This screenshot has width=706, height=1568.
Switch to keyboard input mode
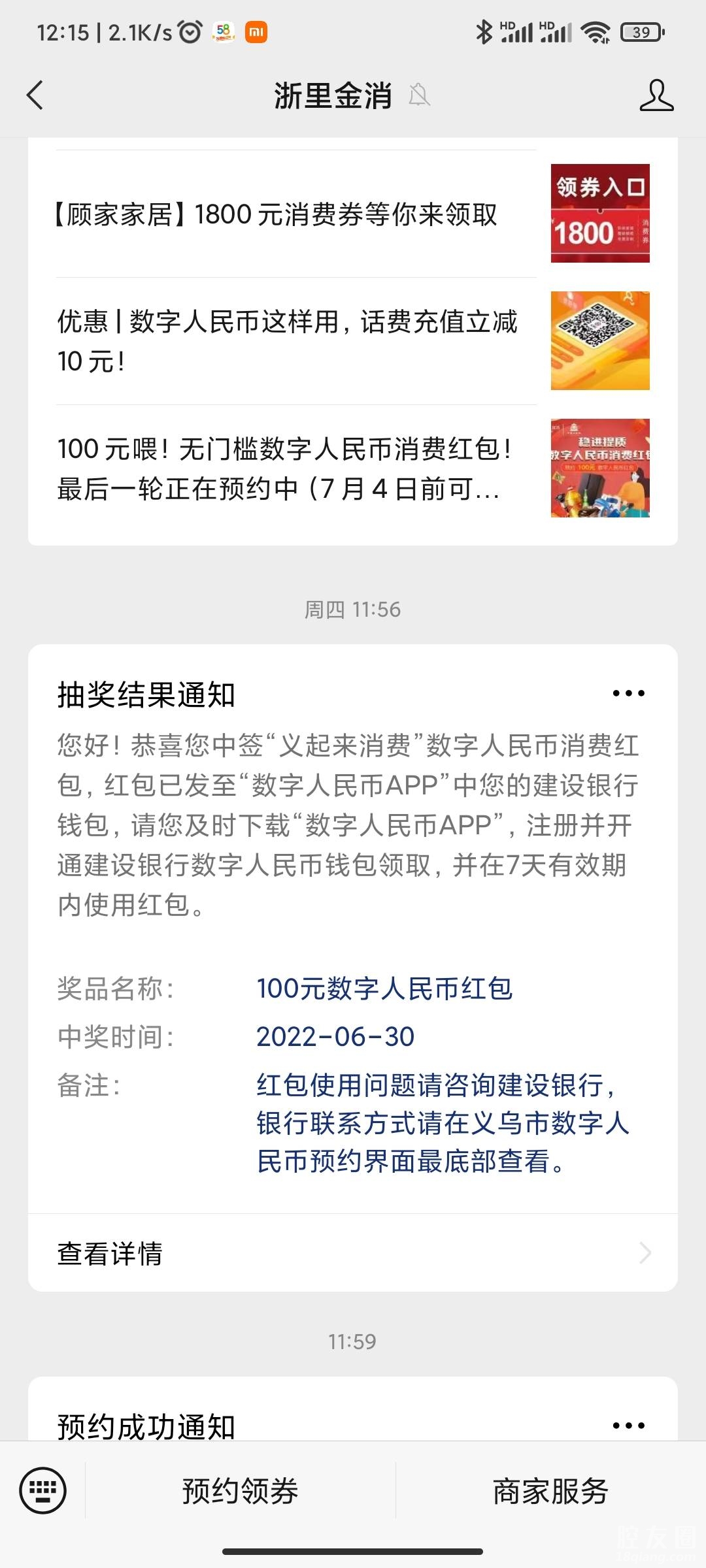click(43, 1490)
